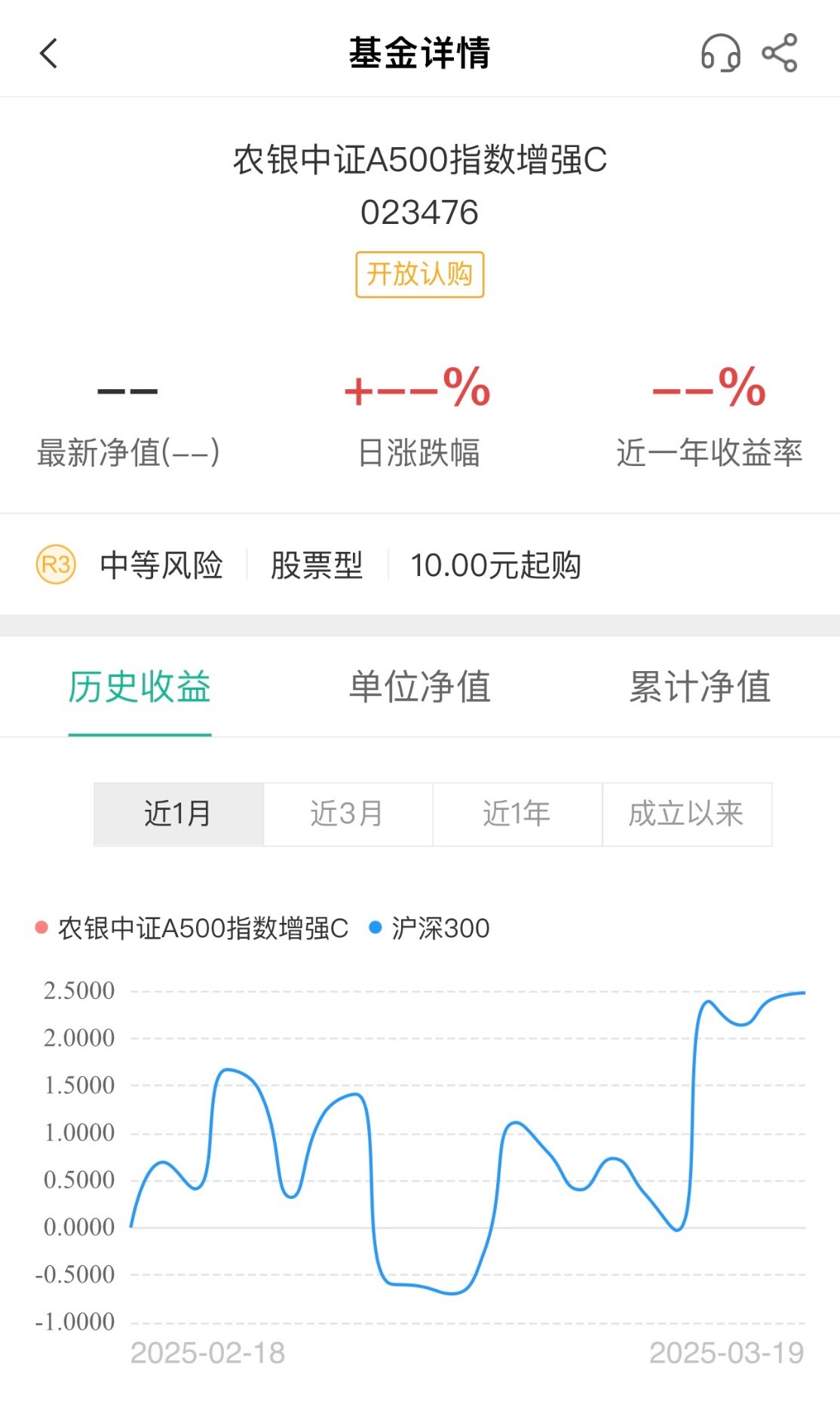
Task: View 成立以来 performance range
Action: coord(686,814)
